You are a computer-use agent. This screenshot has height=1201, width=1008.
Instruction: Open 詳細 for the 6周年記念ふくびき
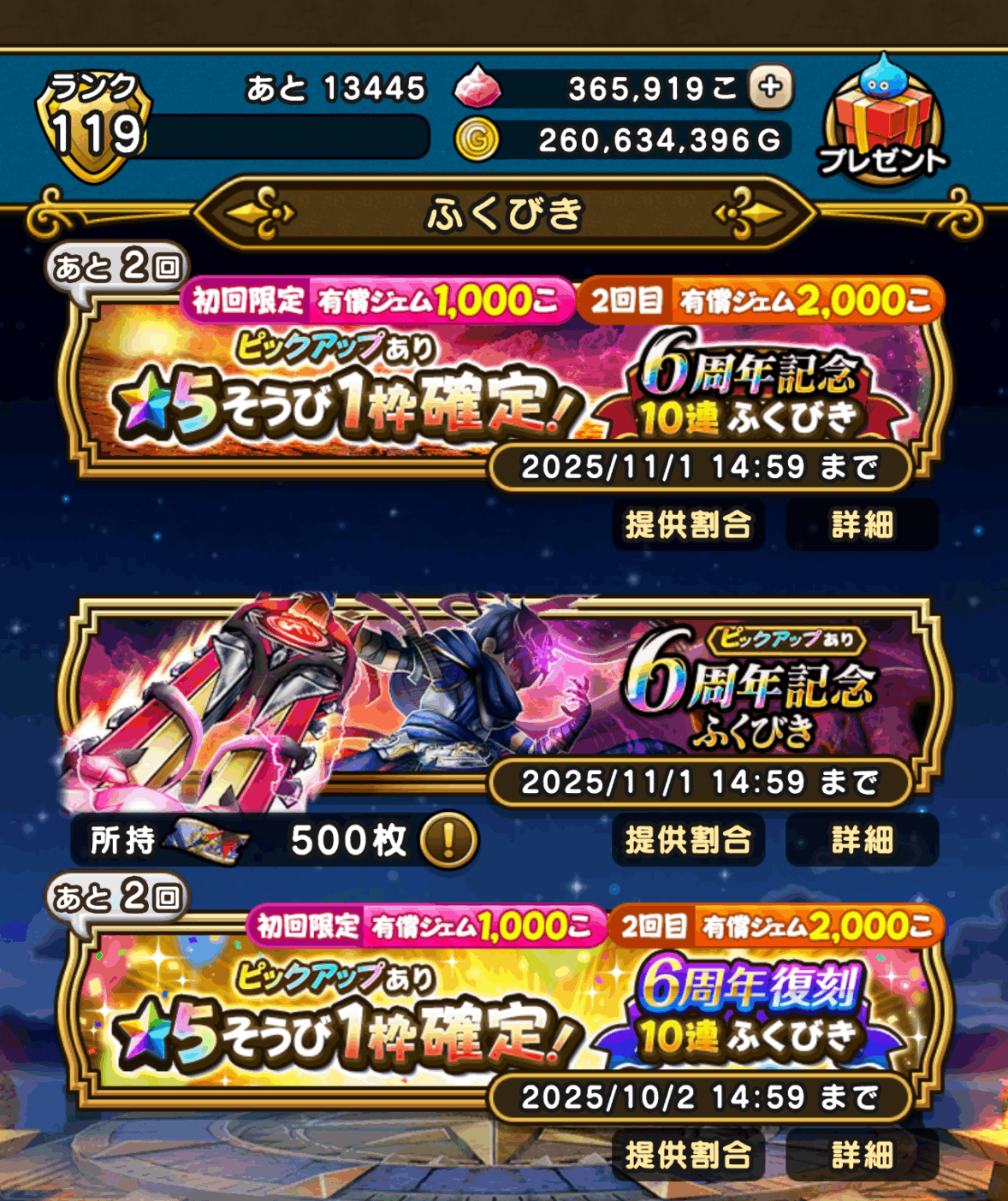862,840
